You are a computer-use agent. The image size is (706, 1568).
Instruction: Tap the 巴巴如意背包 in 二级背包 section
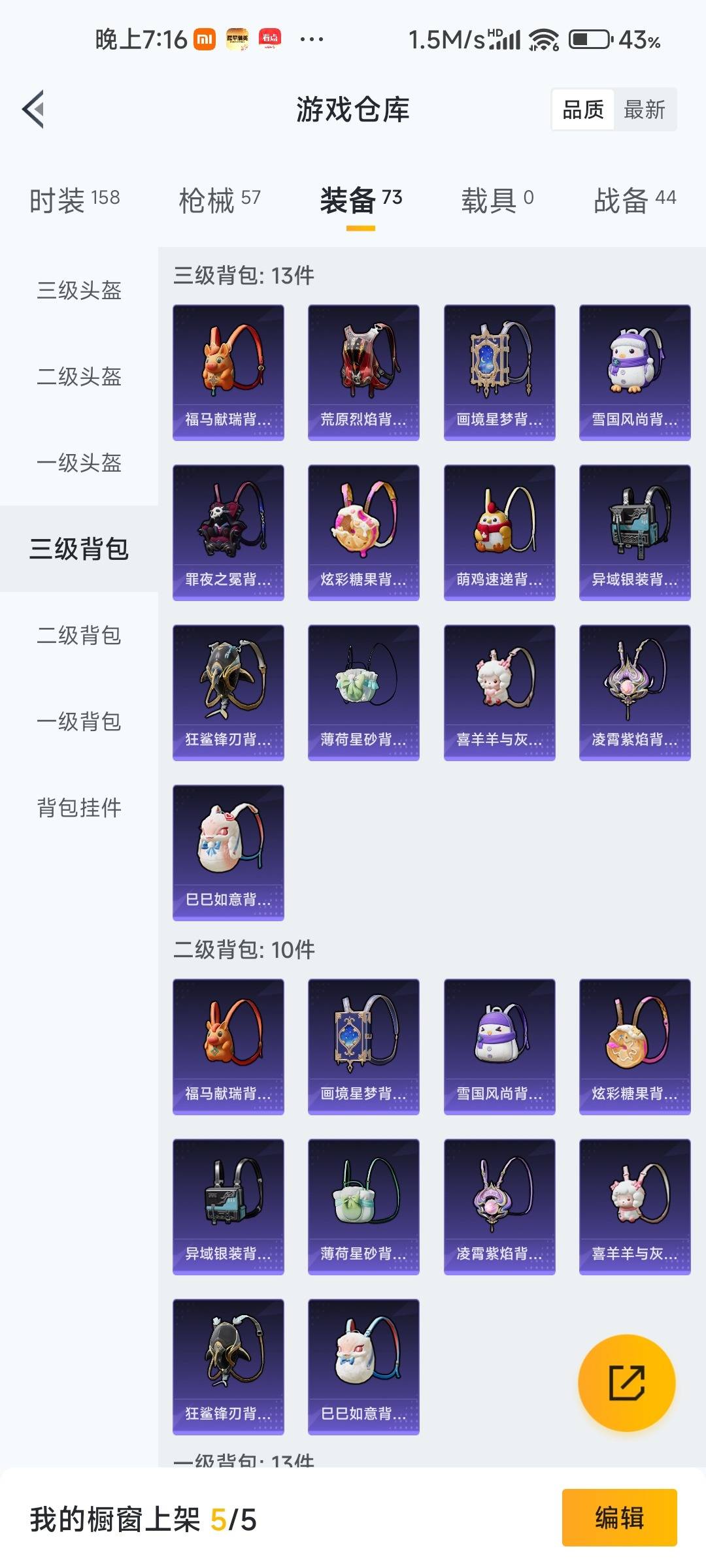[x=363, y=1365]
